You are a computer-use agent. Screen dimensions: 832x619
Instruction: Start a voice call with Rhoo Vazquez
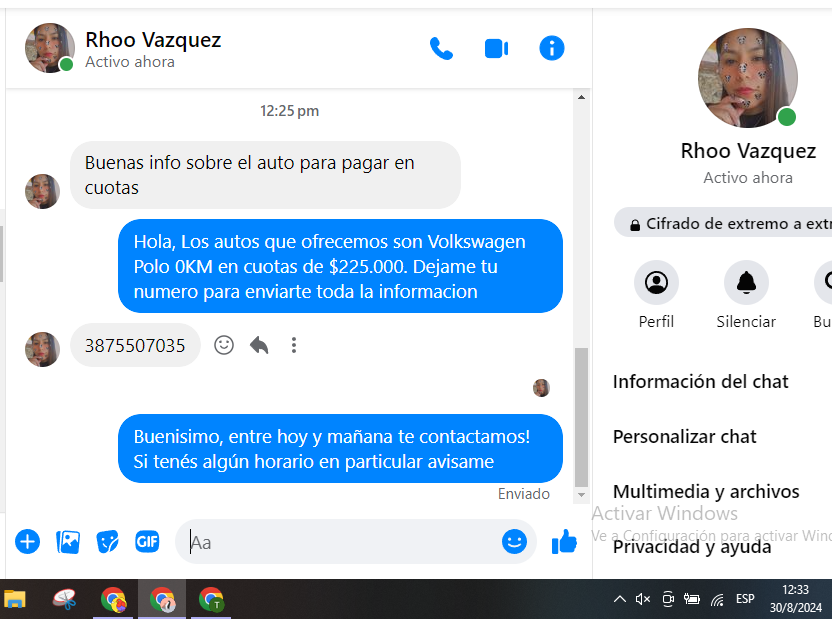click(x=441, y=48)
